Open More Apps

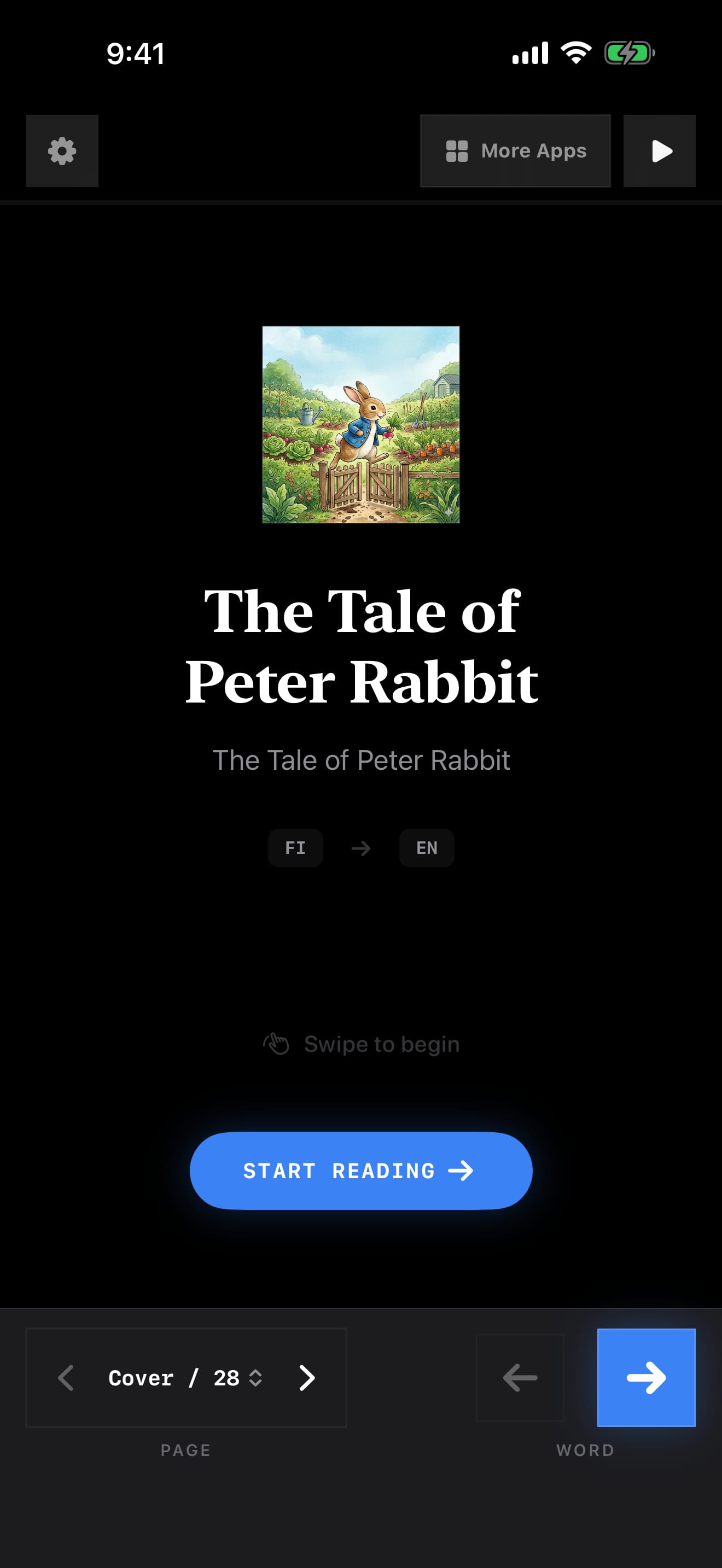point(515,151)
